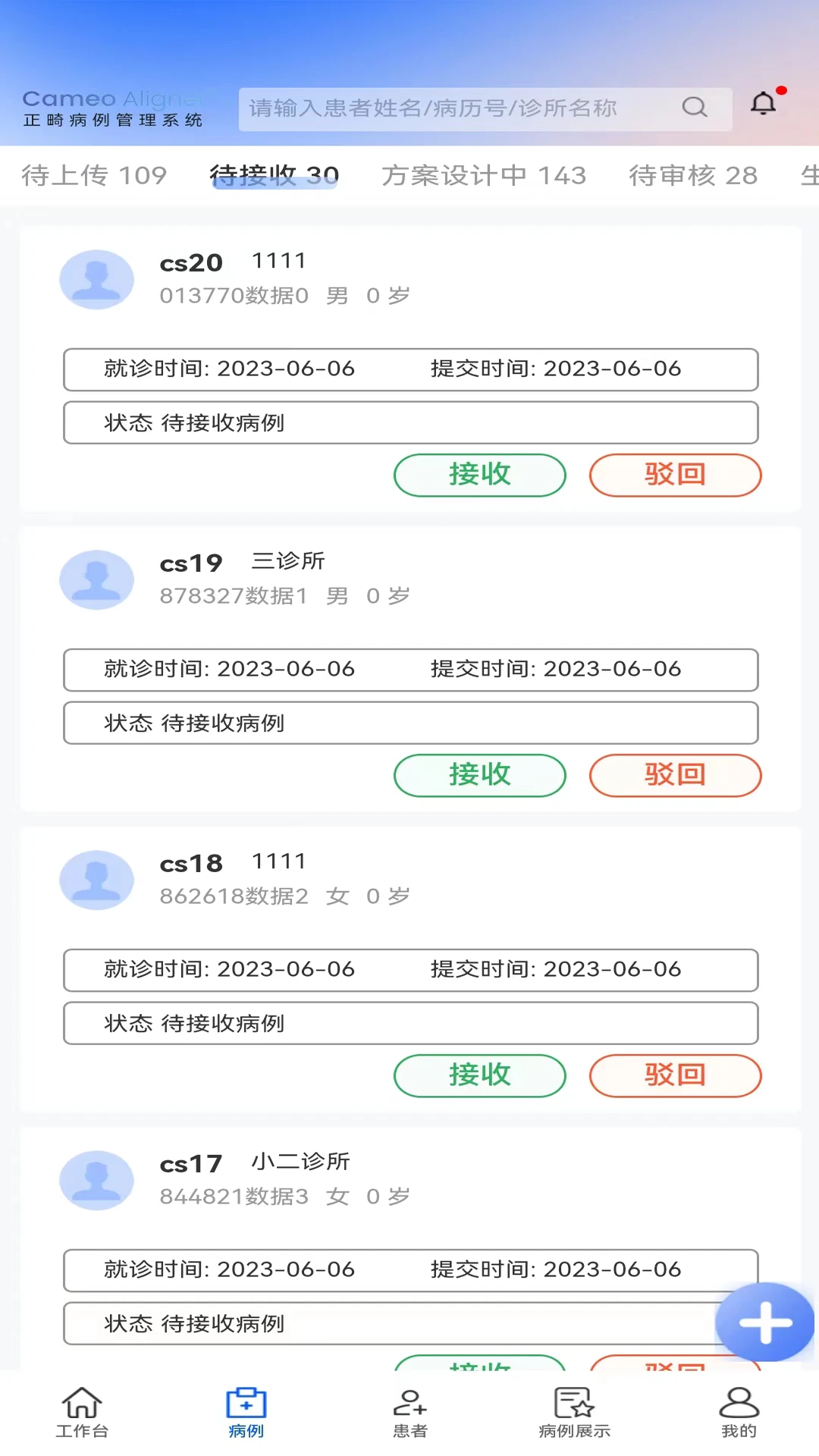This screenshot has width=819, height=1456.
Task: Tap the floating plus button
Action: tap(764, 1321)
